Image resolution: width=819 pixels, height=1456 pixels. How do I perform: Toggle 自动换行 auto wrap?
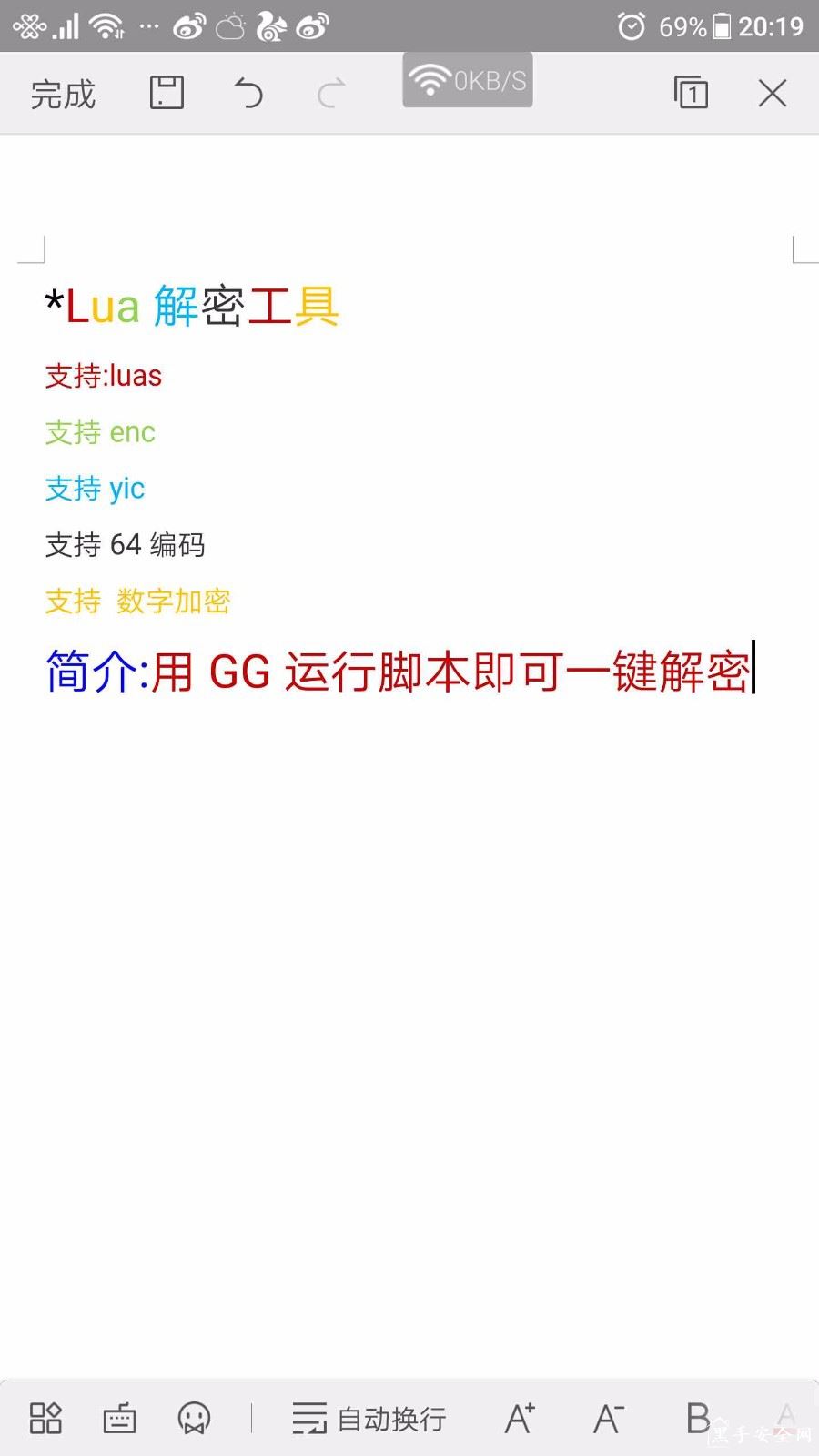pos(369,1418)
